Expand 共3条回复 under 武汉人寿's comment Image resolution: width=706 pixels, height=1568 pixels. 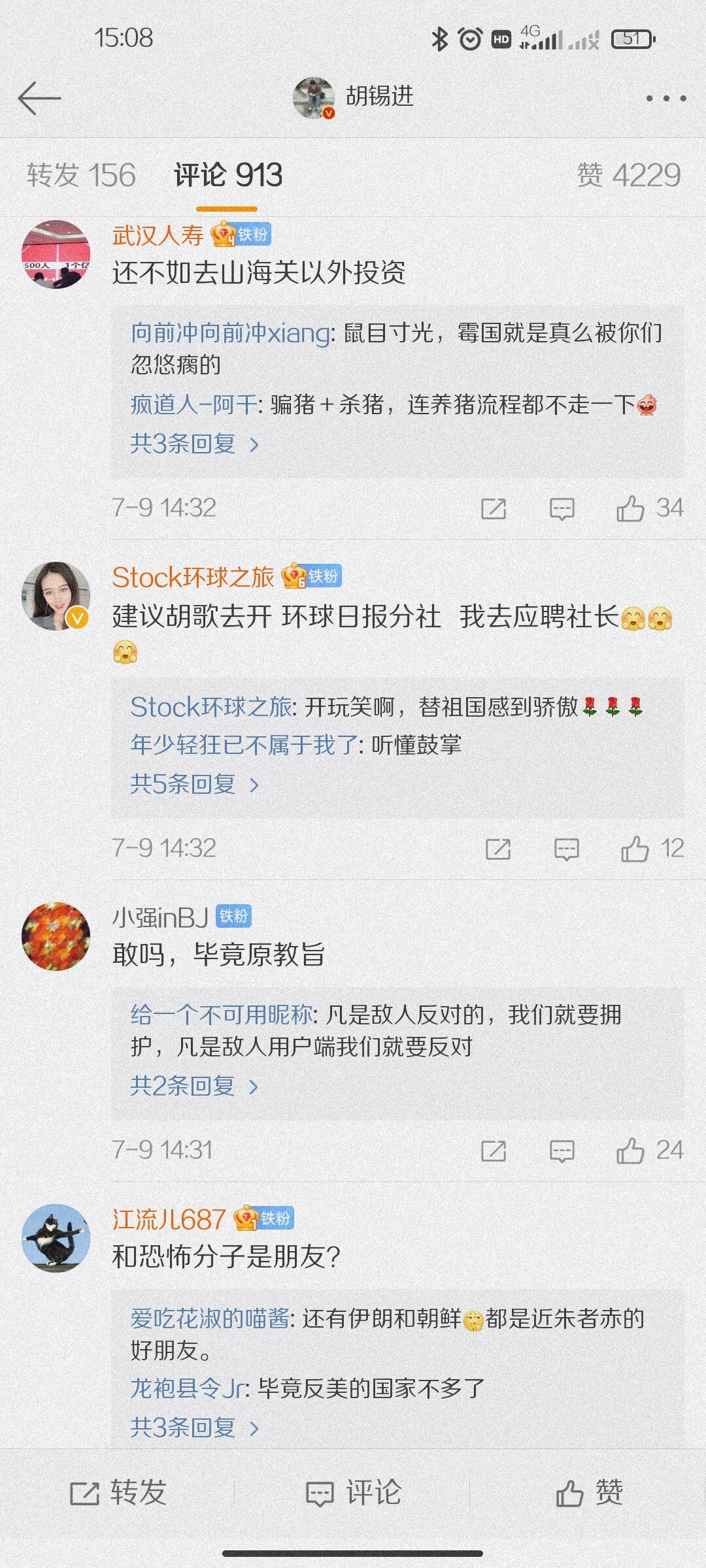point(194,444)
